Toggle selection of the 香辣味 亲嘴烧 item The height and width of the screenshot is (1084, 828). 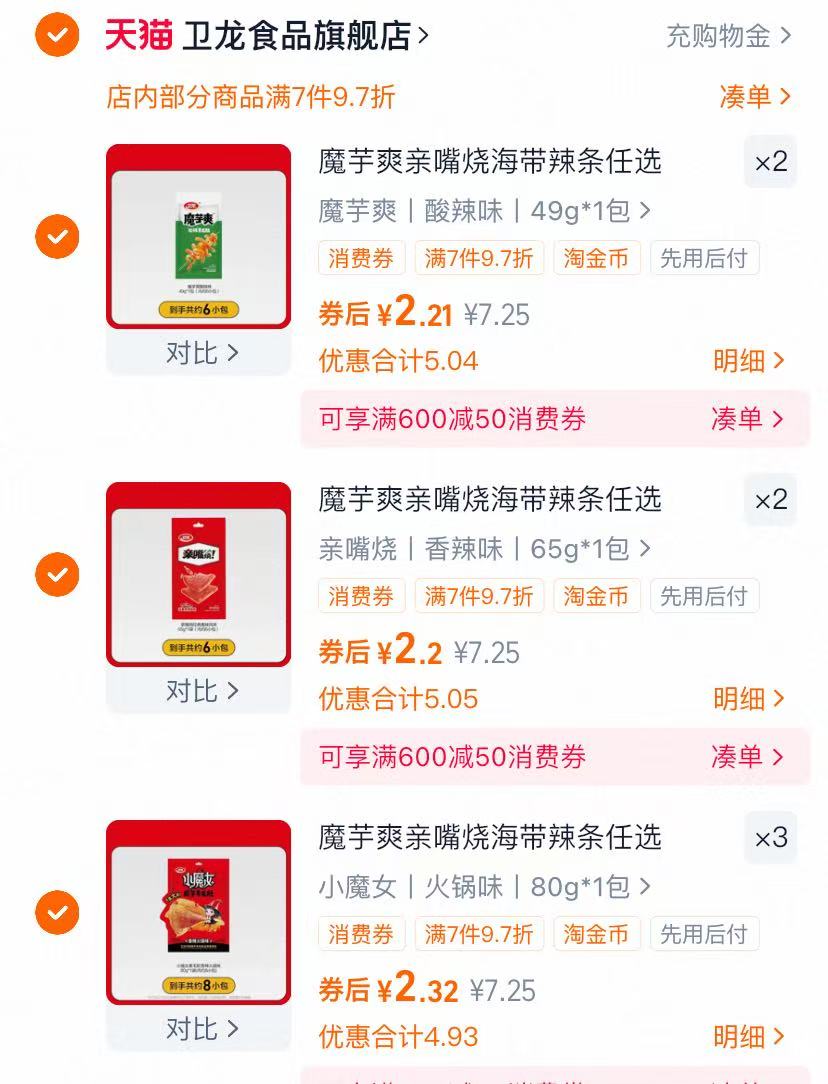(x=57, y=575)
